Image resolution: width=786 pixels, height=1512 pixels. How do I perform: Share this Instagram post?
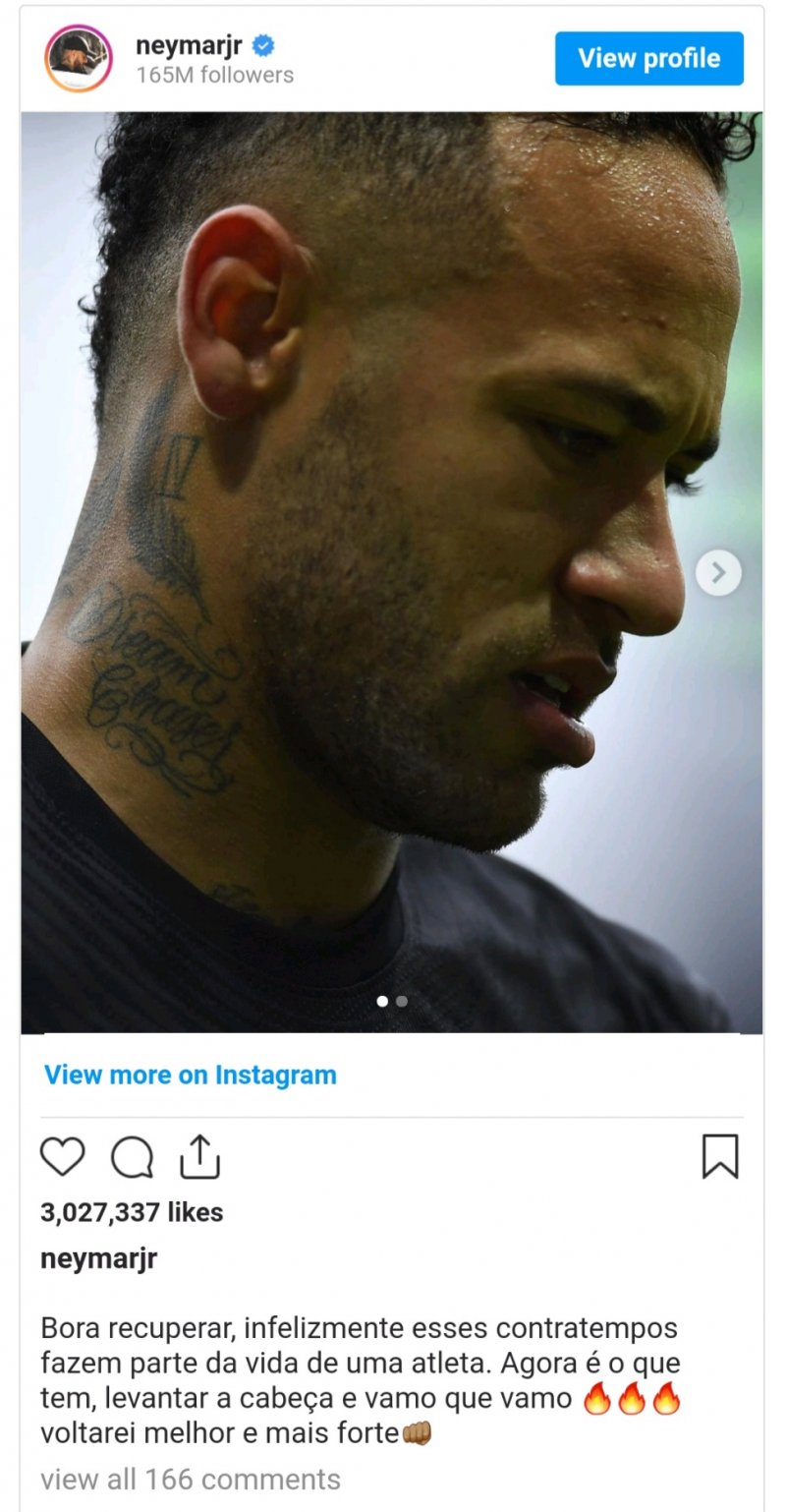click(199, 1157)
